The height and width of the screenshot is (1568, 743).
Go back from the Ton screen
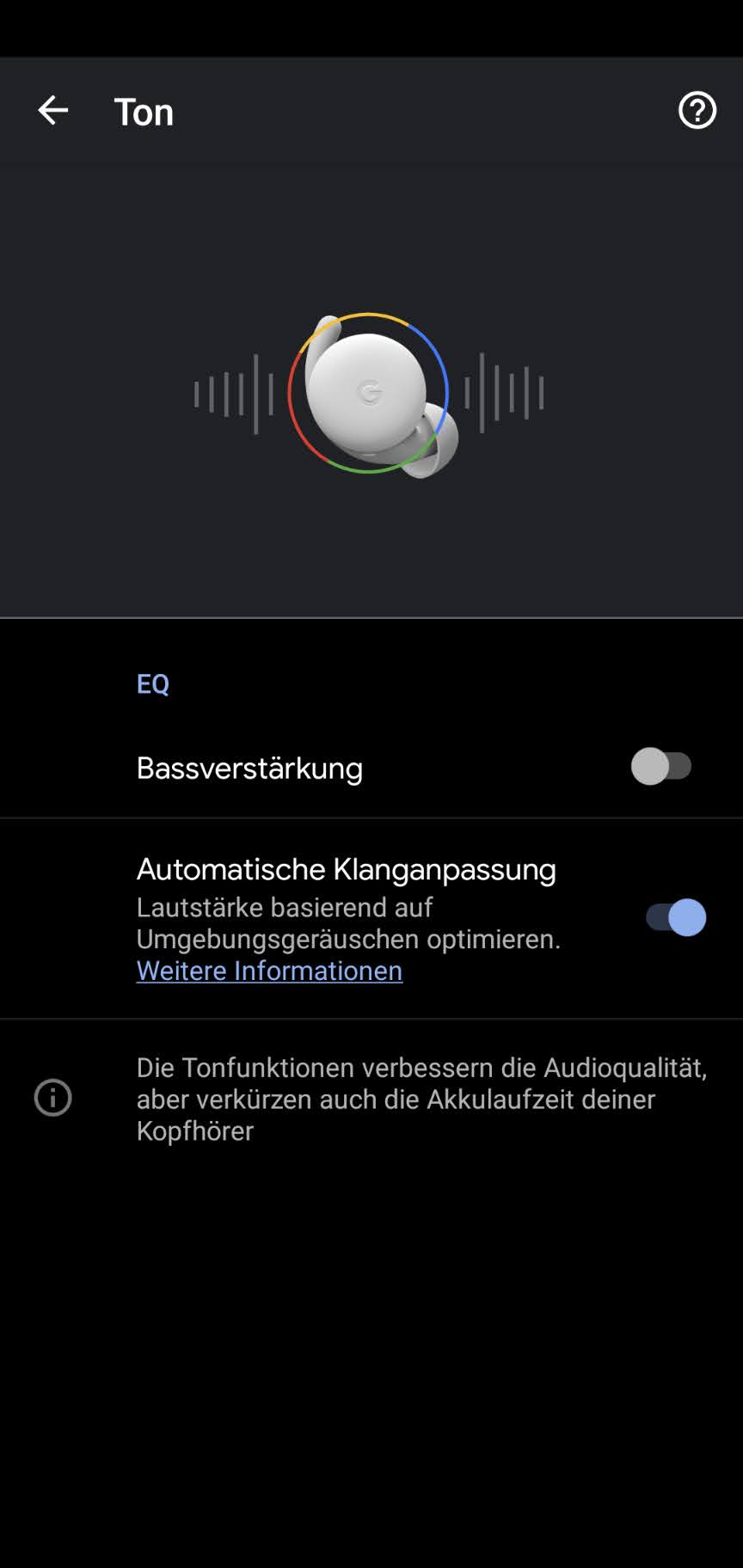click(52, 111)
